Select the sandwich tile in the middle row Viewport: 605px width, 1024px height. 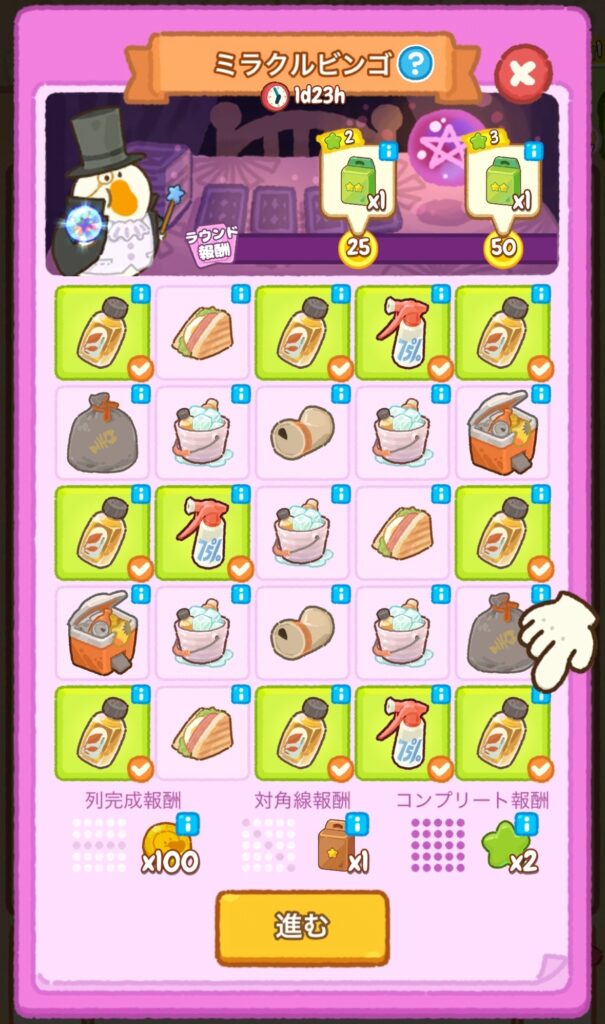pos(402,534)
